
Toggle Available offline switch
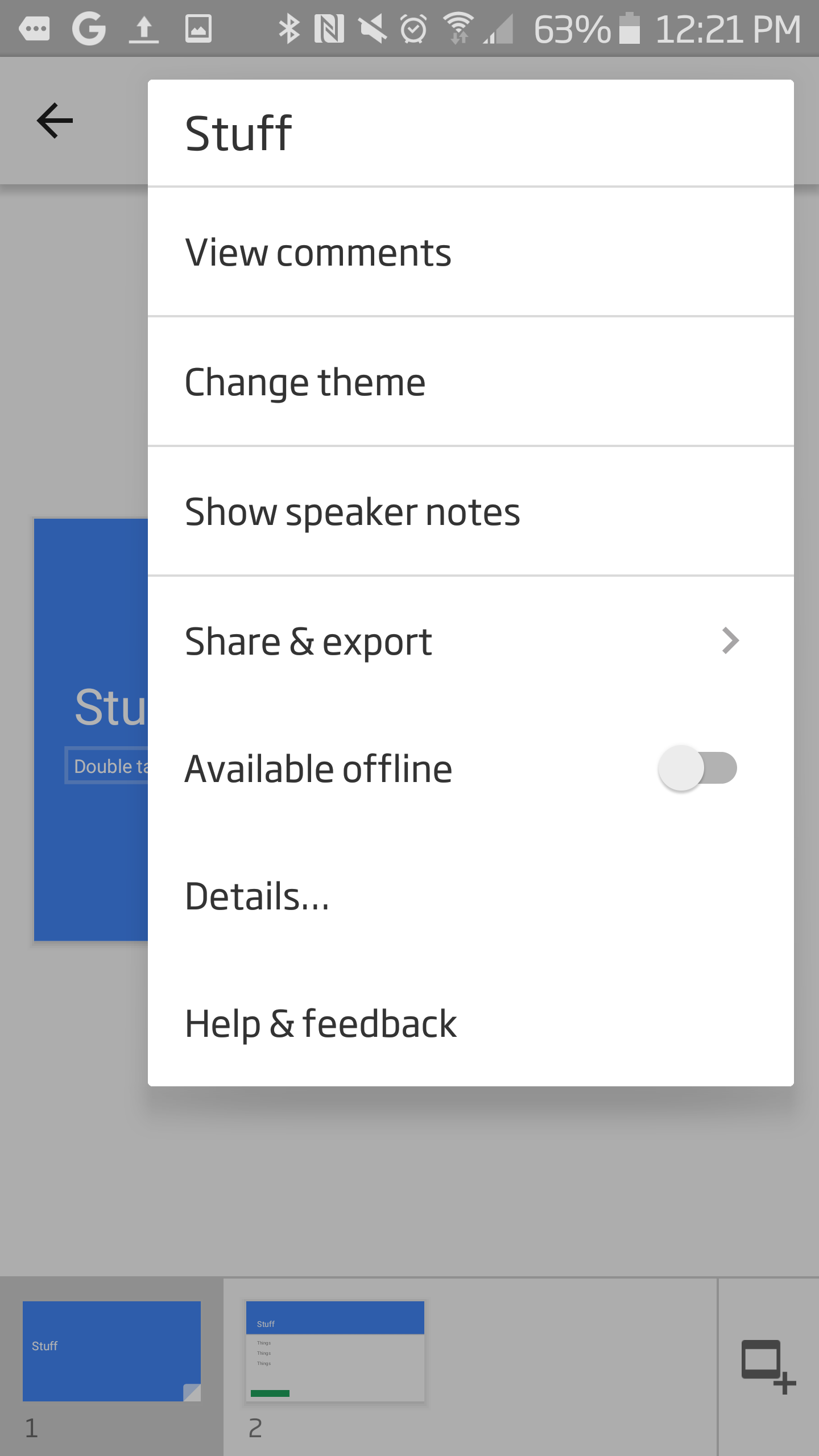click(x=697, y=768)
